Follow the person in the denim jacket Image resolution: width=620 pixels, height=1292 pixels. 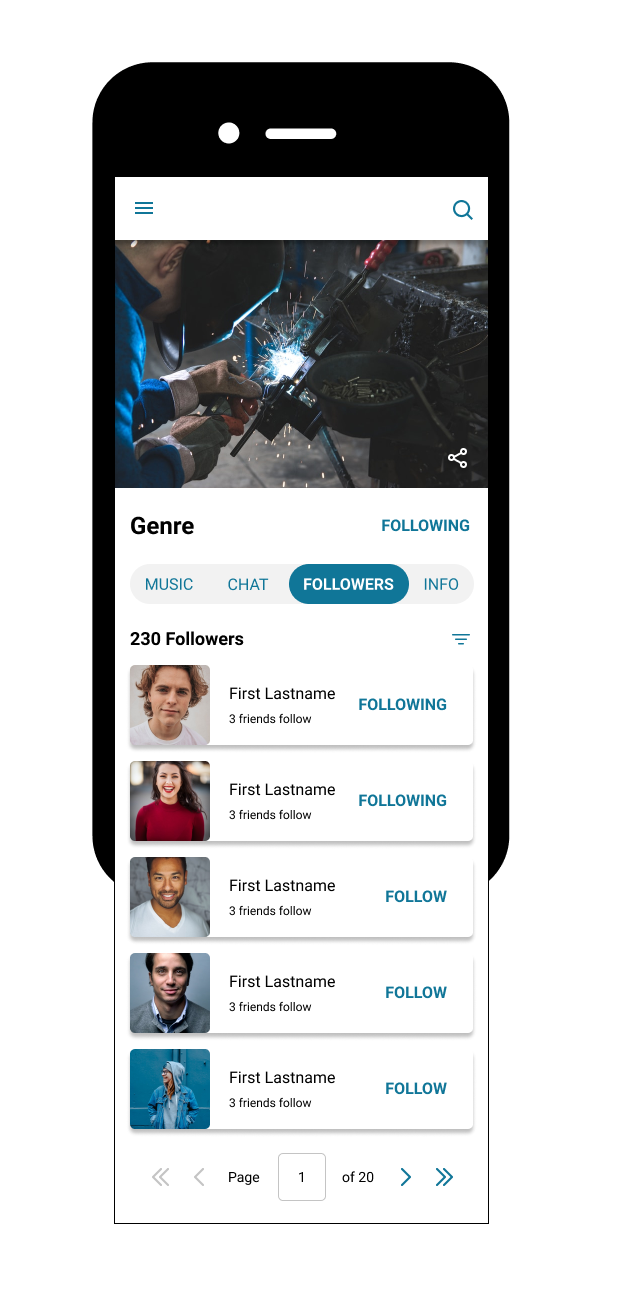[415, 1088]
